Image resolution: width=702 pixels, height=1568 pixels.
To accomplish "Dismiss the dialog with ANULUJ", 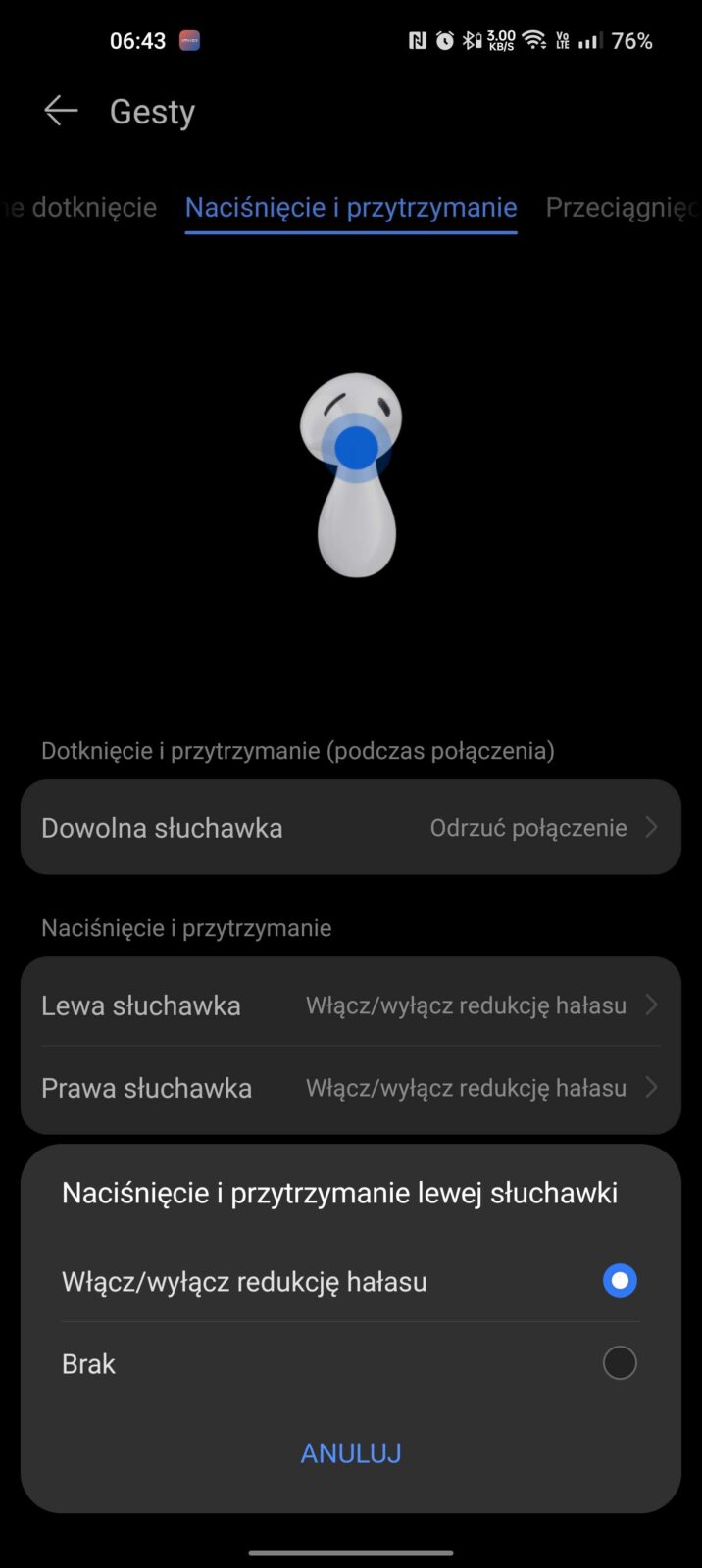I will click(350, 1453).
